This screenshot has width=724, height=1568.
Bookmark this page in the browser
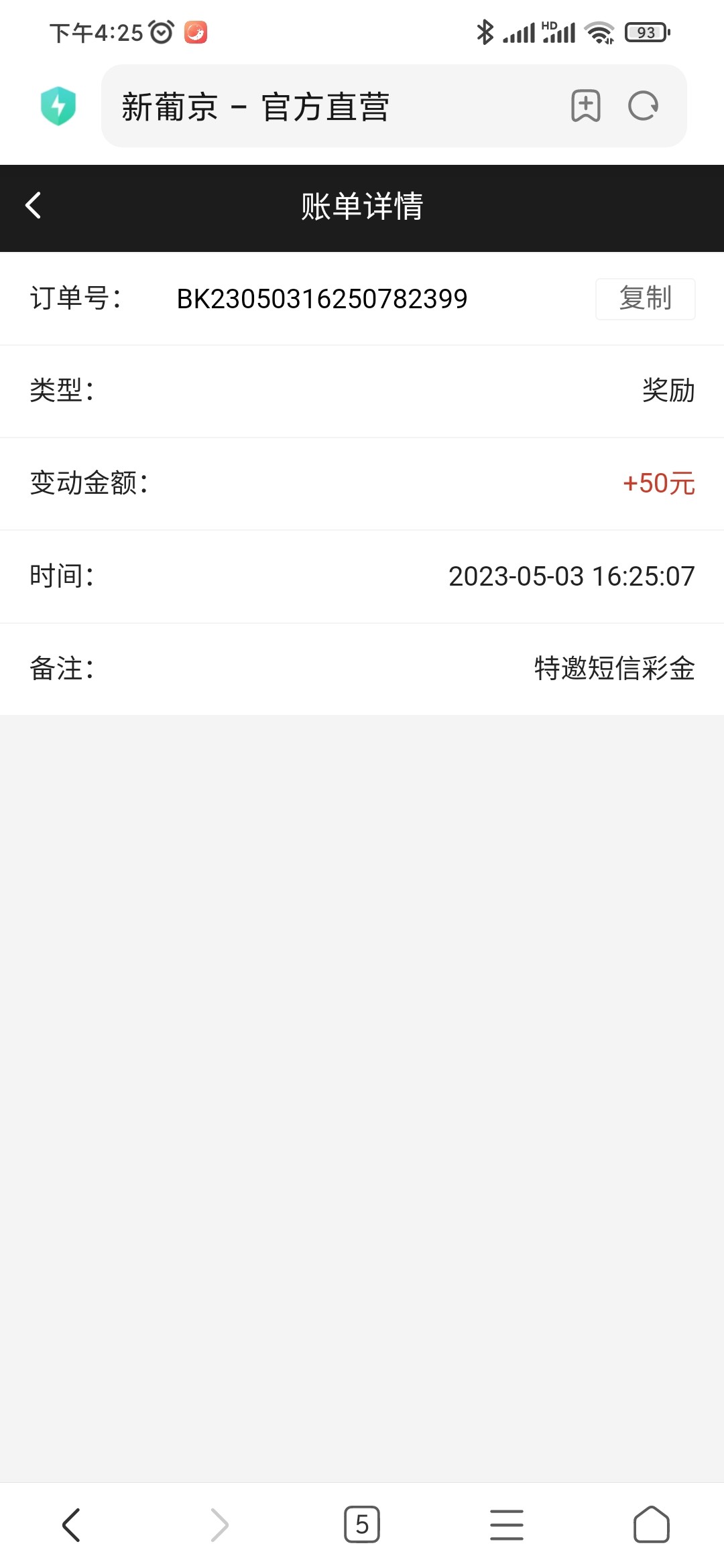tap(585, 106)
